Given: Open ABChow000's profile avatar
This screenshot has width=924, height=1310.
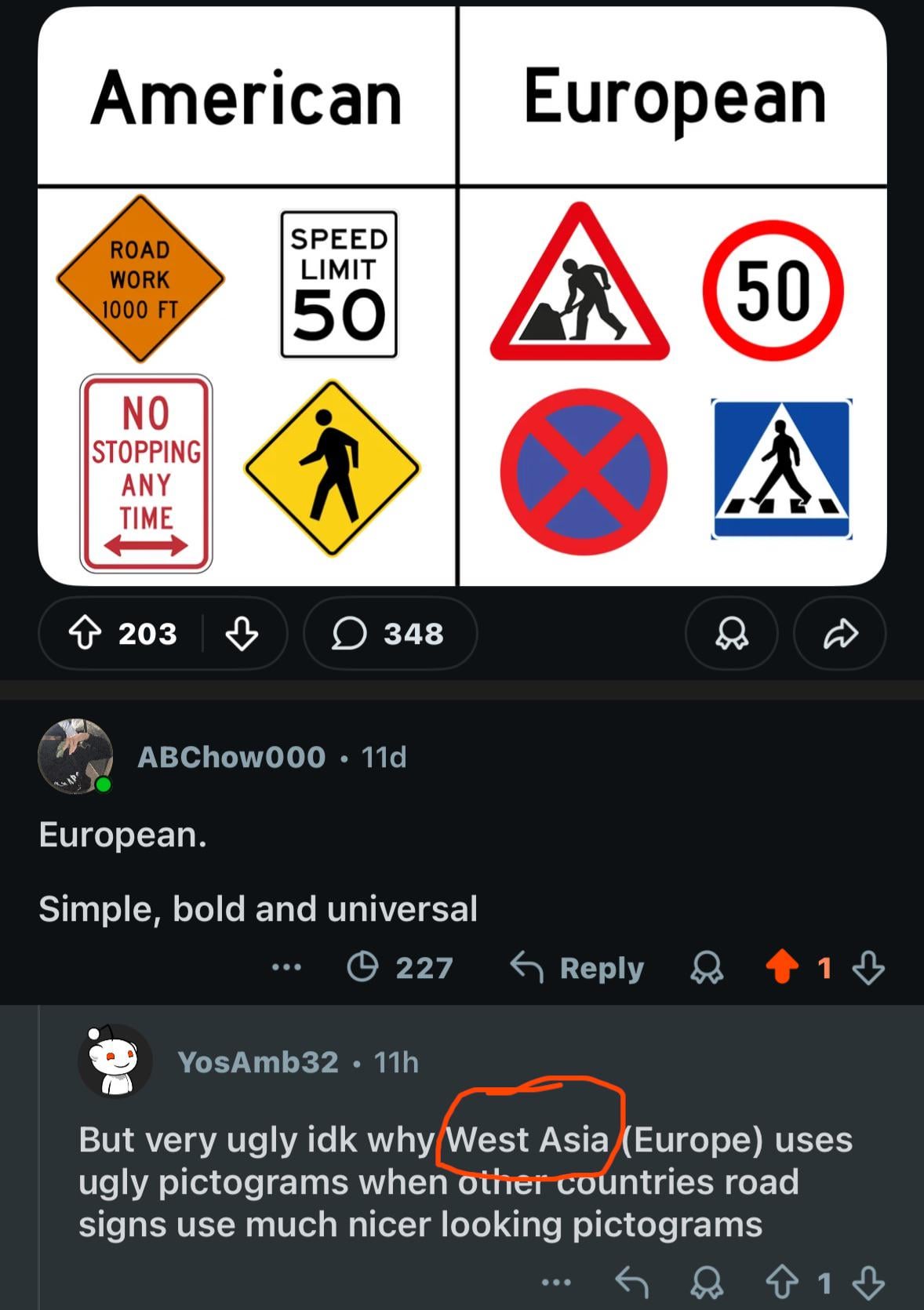Looking at the screenshot, I should tap(75, 757).
